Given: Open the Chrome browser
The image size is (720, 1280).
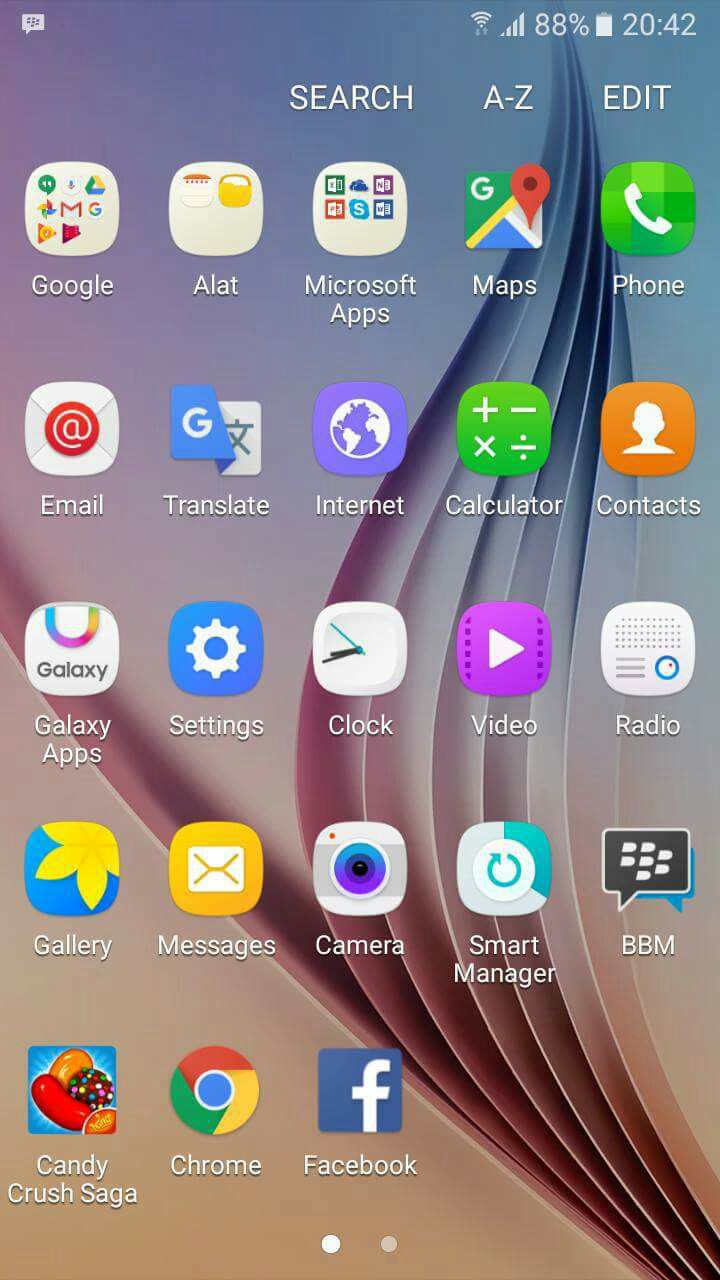Looking at the screenshot, I should [x=216, y=1089].
